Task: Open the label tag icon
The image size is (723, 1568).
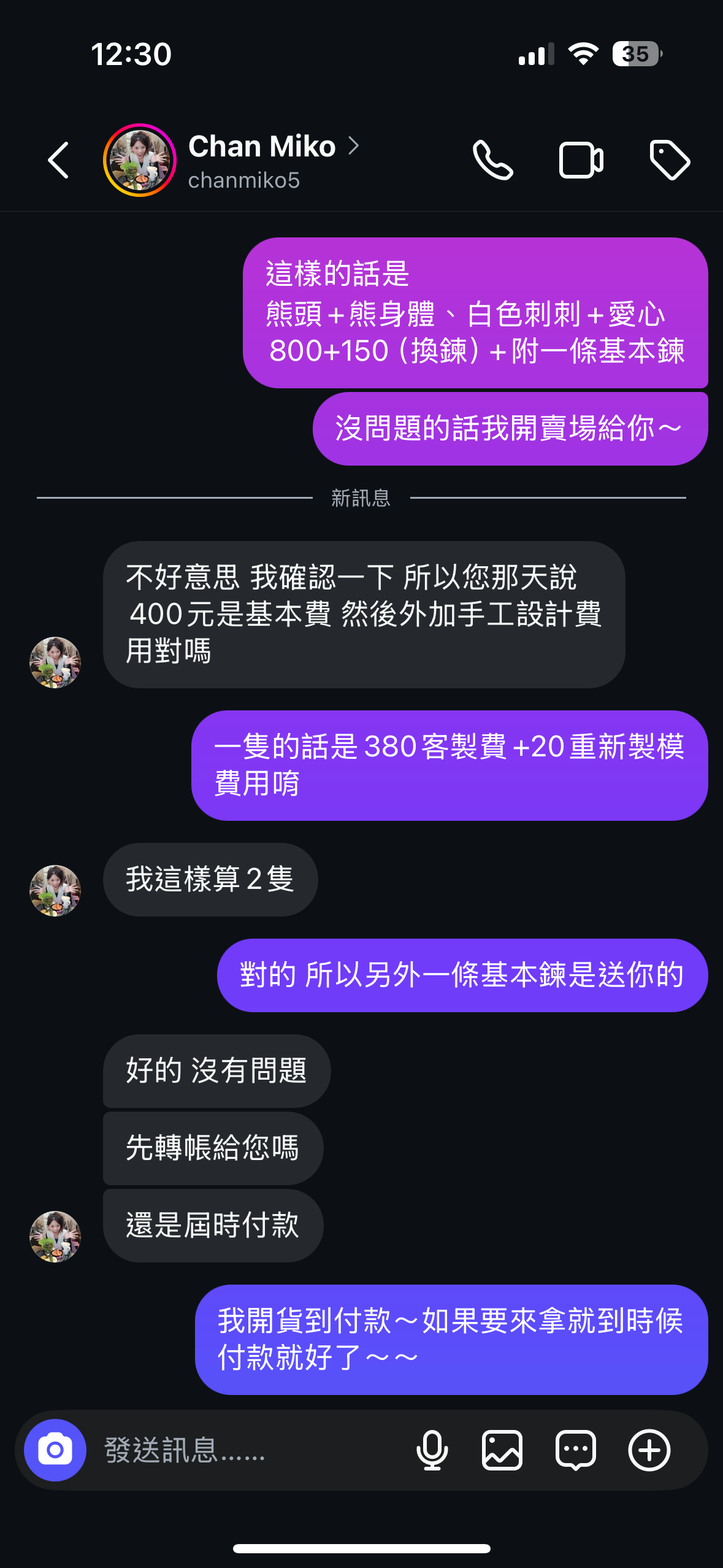Action: (x=669, y=160)
